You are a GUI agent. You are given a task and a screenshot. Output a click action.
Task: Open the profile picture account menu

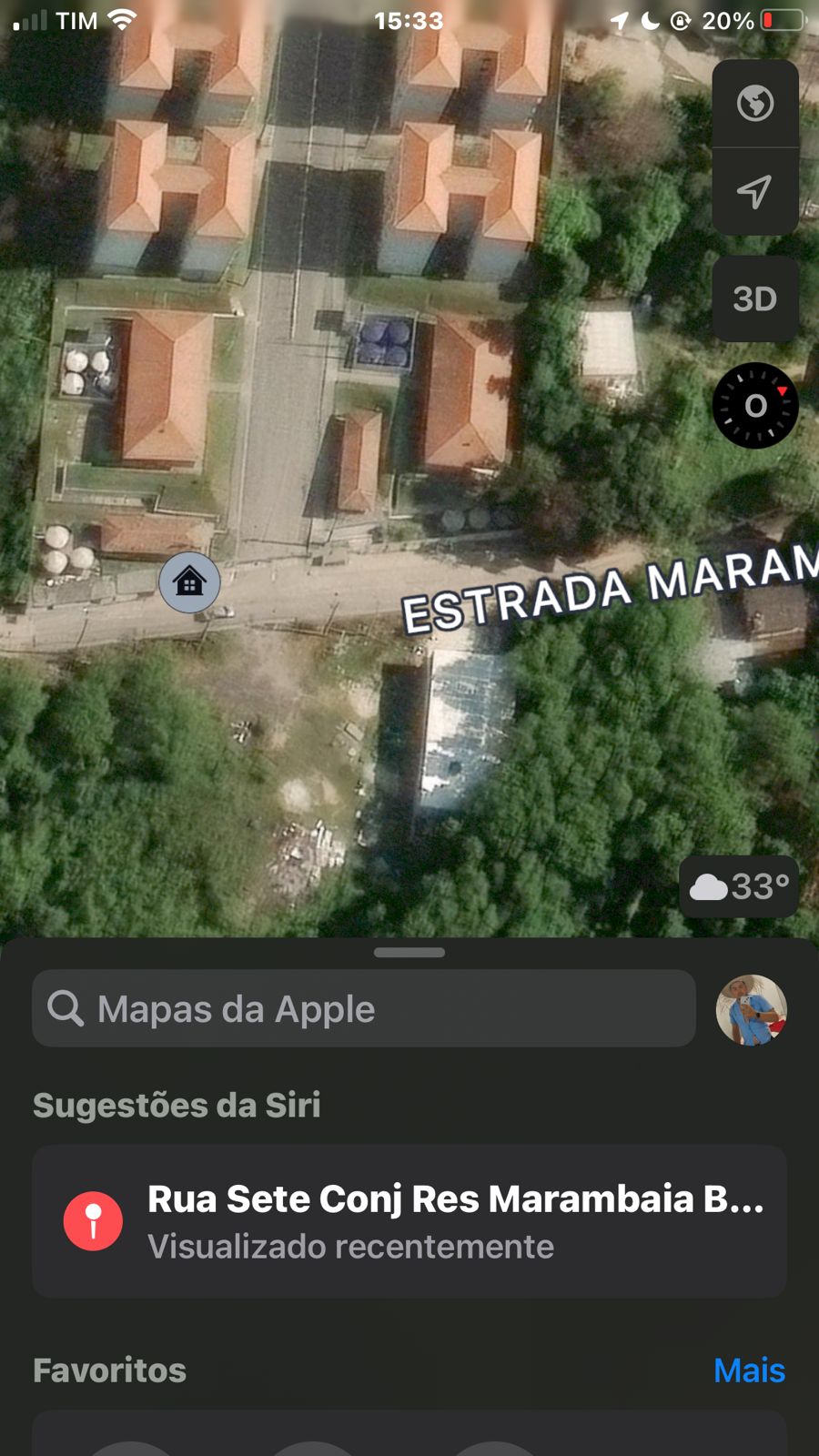coord(751,1009)
